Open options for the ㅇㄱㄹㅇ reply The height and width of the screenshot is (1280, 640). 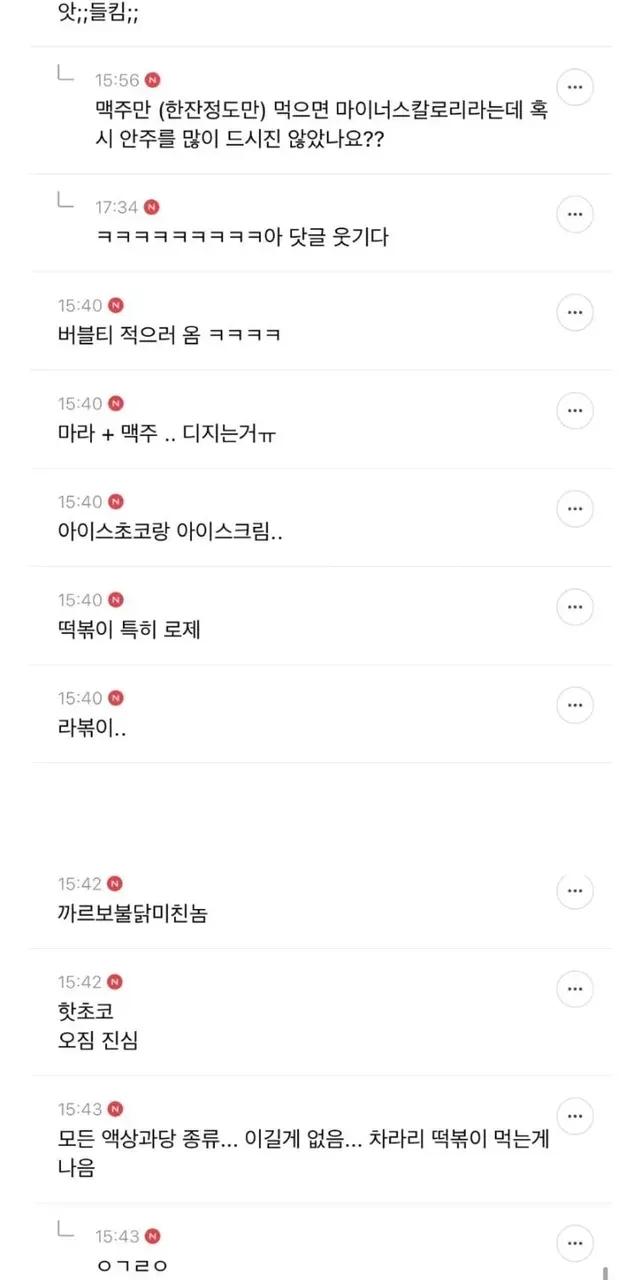coord(574,1241)
